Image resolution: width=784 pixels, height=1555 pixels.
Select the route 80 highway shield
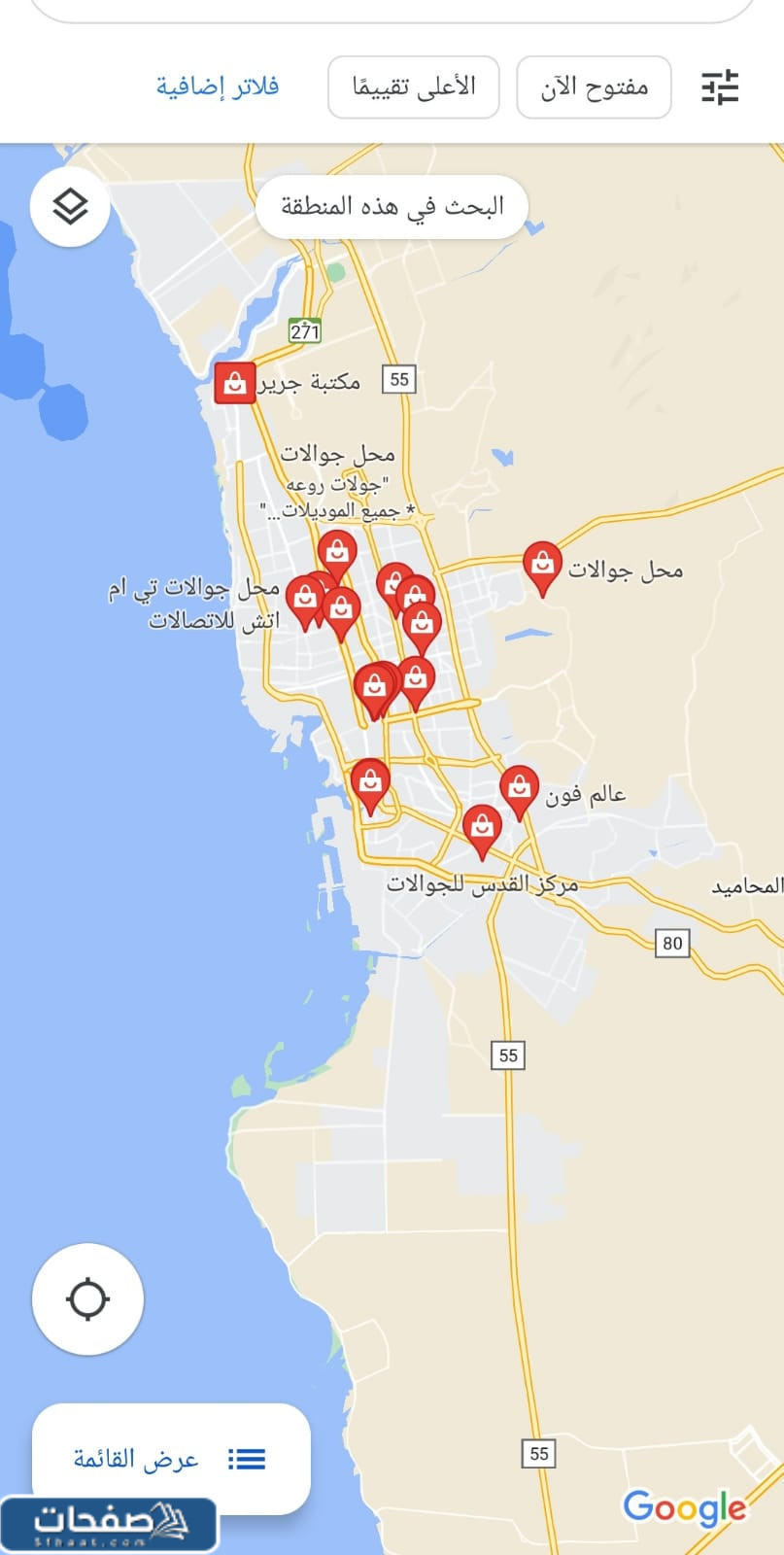[x=671, y=943]
